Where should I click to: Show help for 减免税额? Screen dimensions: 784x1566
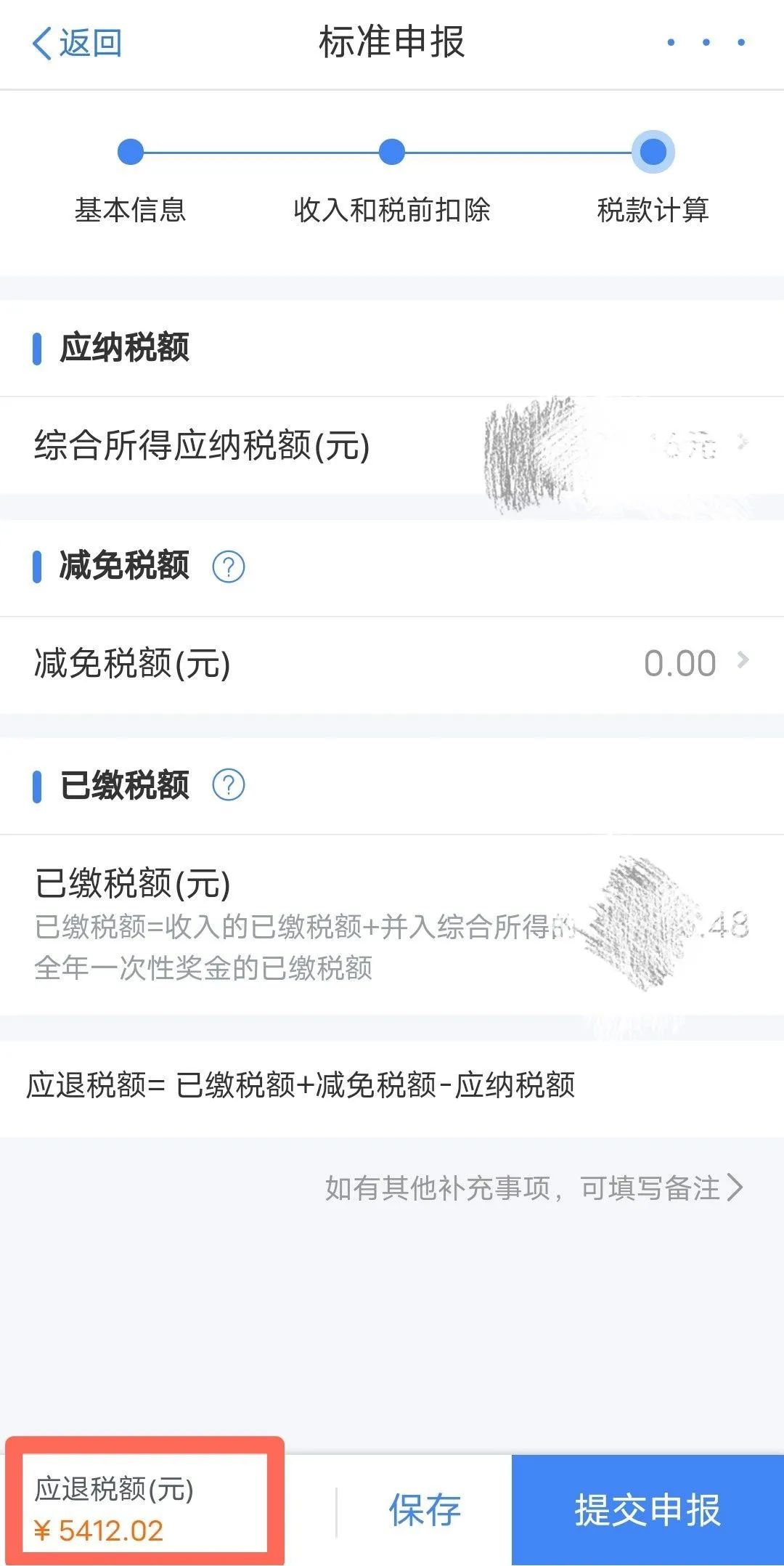[x=229, y=567]
